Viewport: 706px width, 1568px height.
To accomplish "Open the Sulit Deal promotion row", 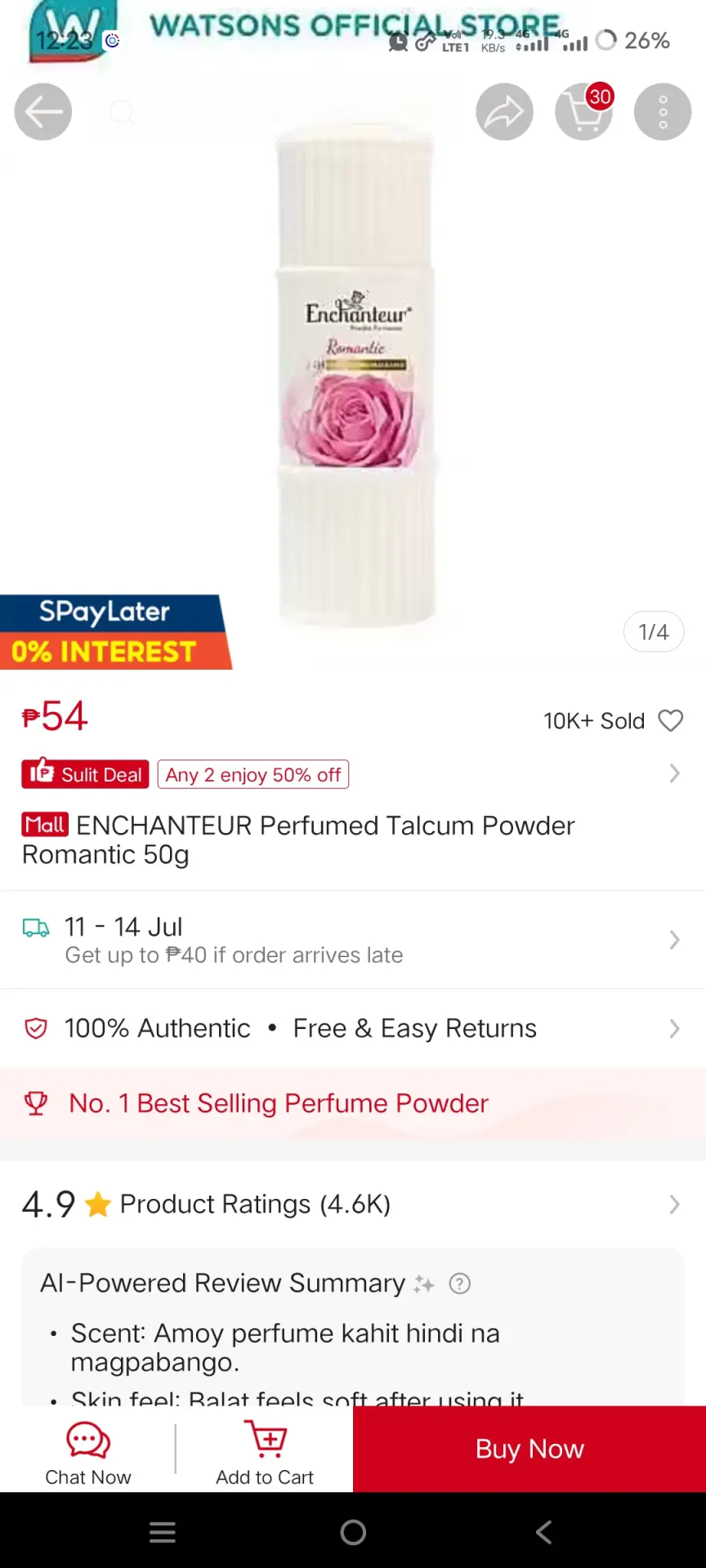I will point(353,774).
